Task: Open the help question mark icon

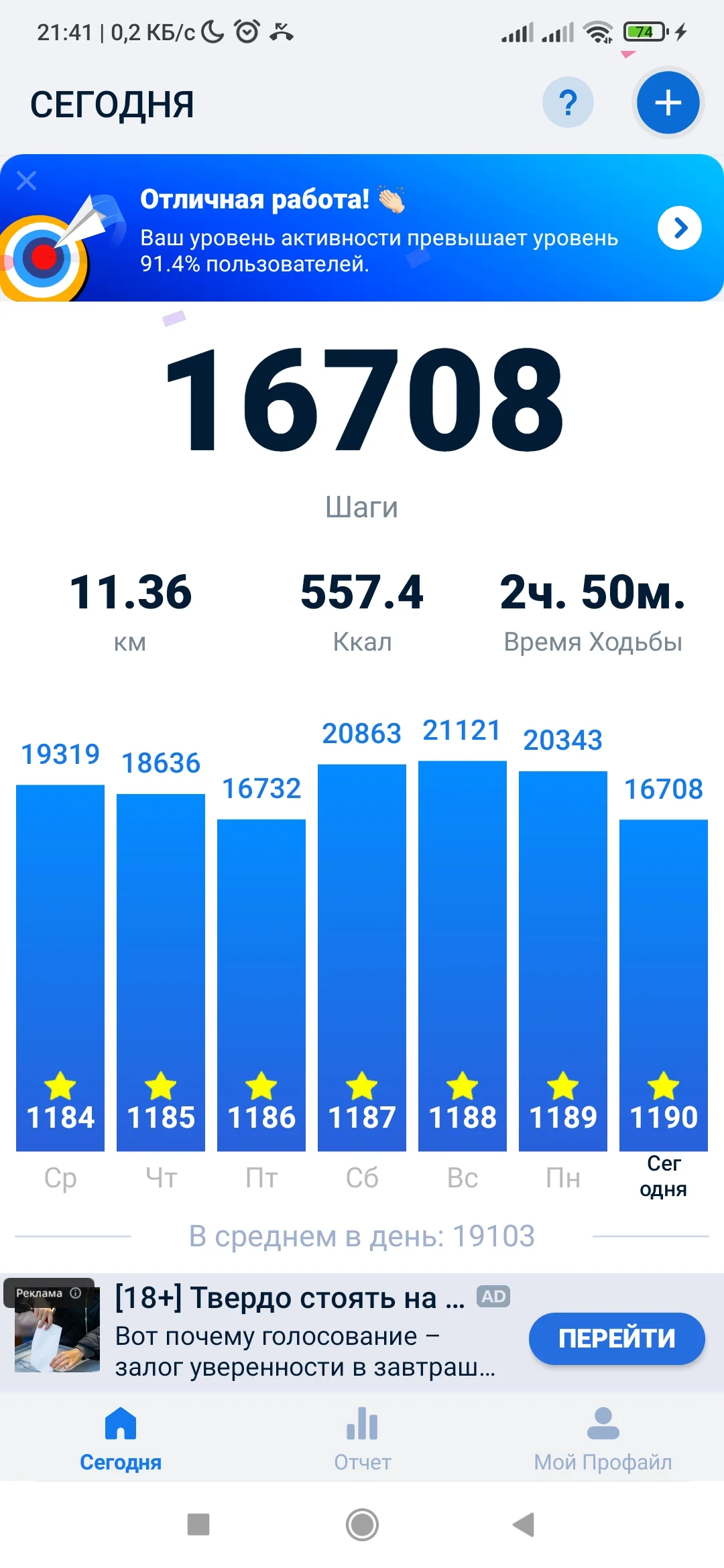Action: [568, 103]
